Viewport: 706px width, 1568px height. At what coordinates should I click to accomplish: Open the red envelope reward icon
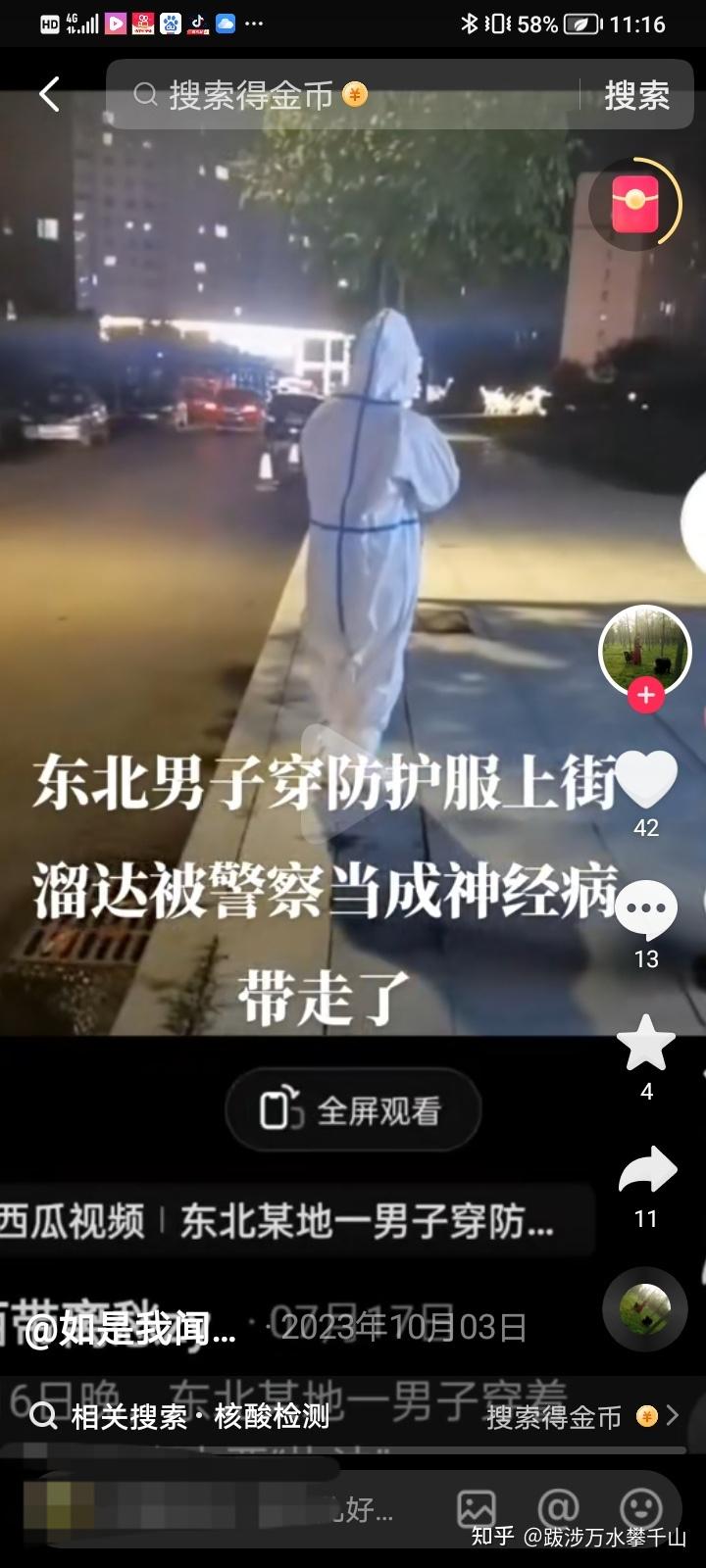(x=634, y=204)
